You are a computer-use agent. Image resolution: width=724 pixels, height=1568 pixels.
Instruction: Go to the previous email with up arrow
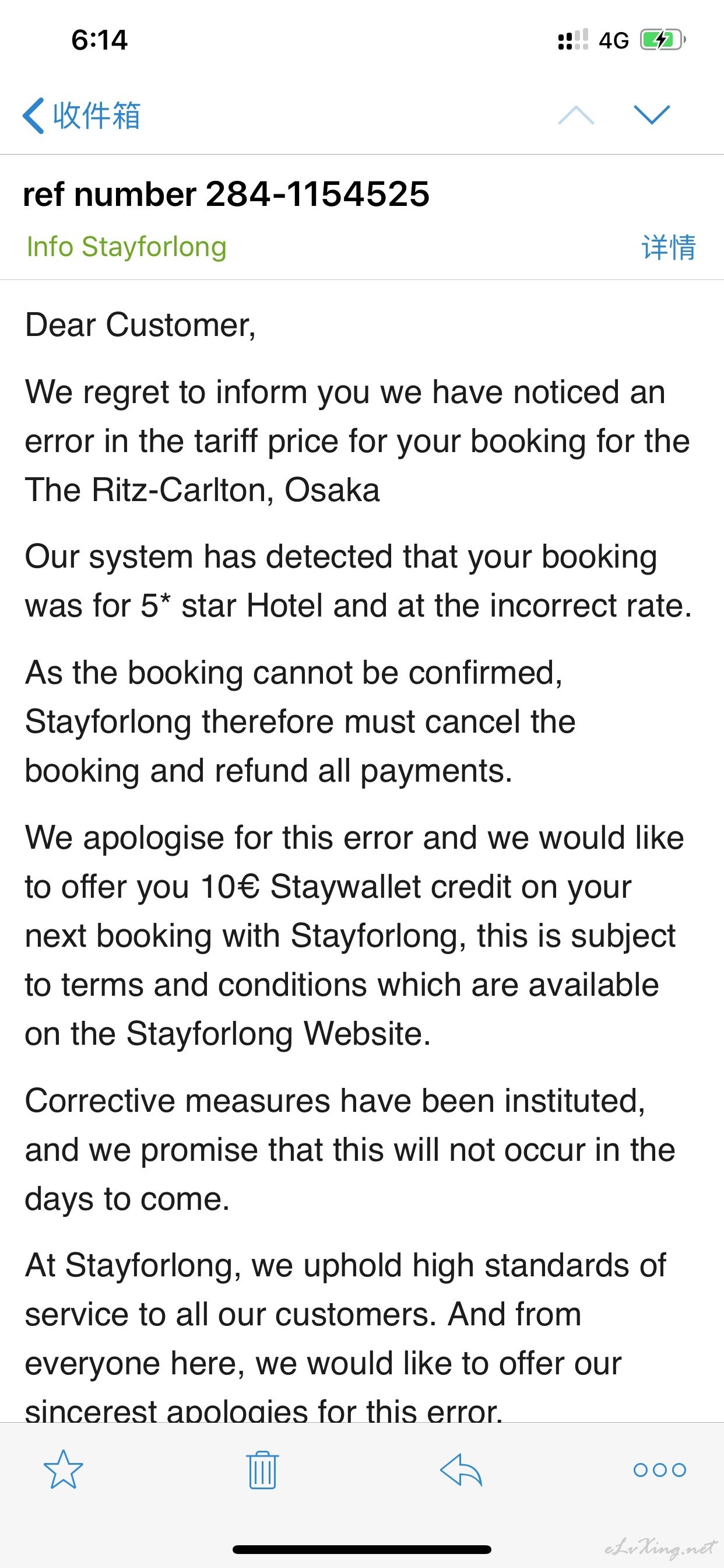click(575, 114)
